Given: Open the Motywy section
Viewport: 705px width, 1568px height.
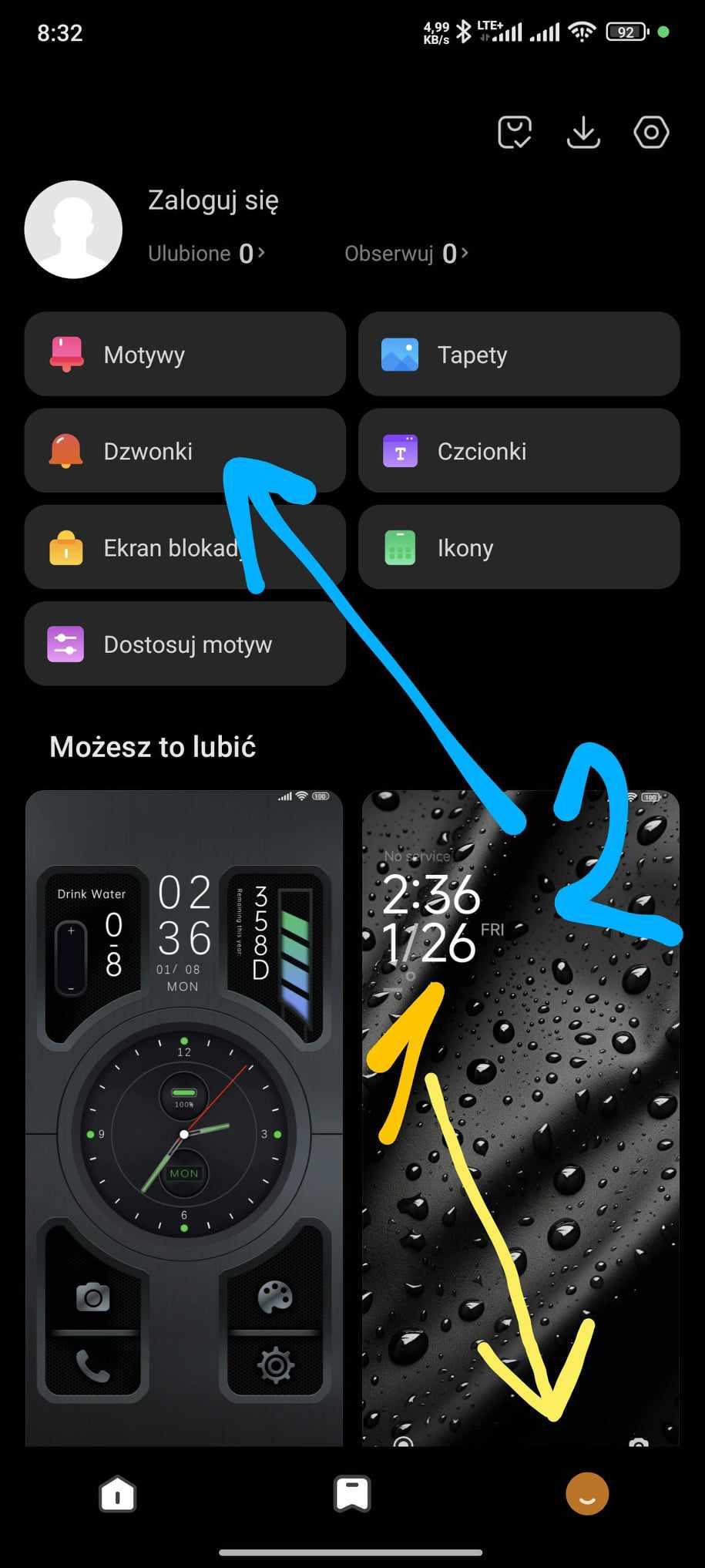Looking at the screenshot, I should tap(185, 355).
